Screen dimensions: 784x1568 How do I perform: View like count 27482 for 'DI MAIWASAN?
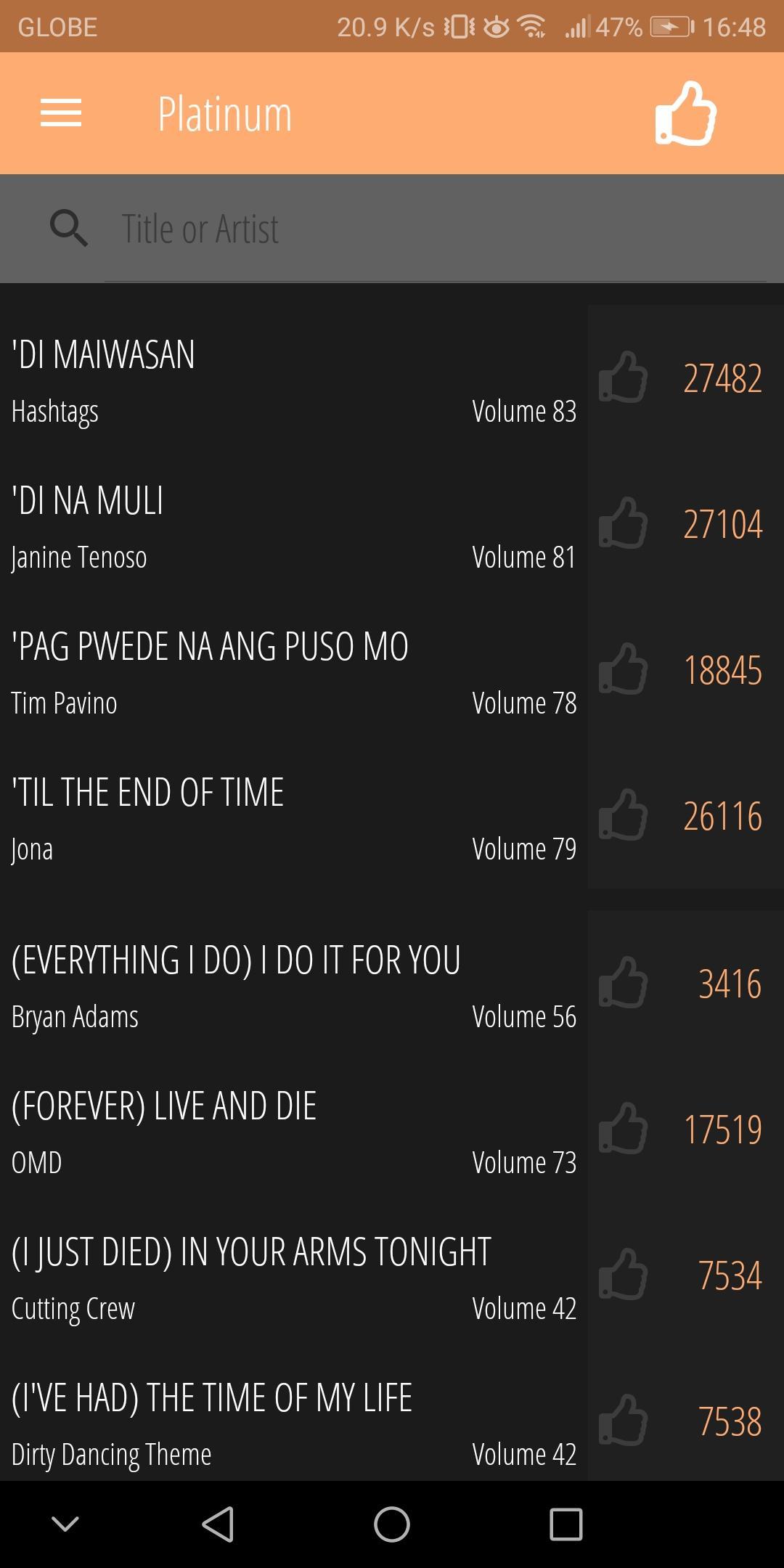[x=721, y=379]
